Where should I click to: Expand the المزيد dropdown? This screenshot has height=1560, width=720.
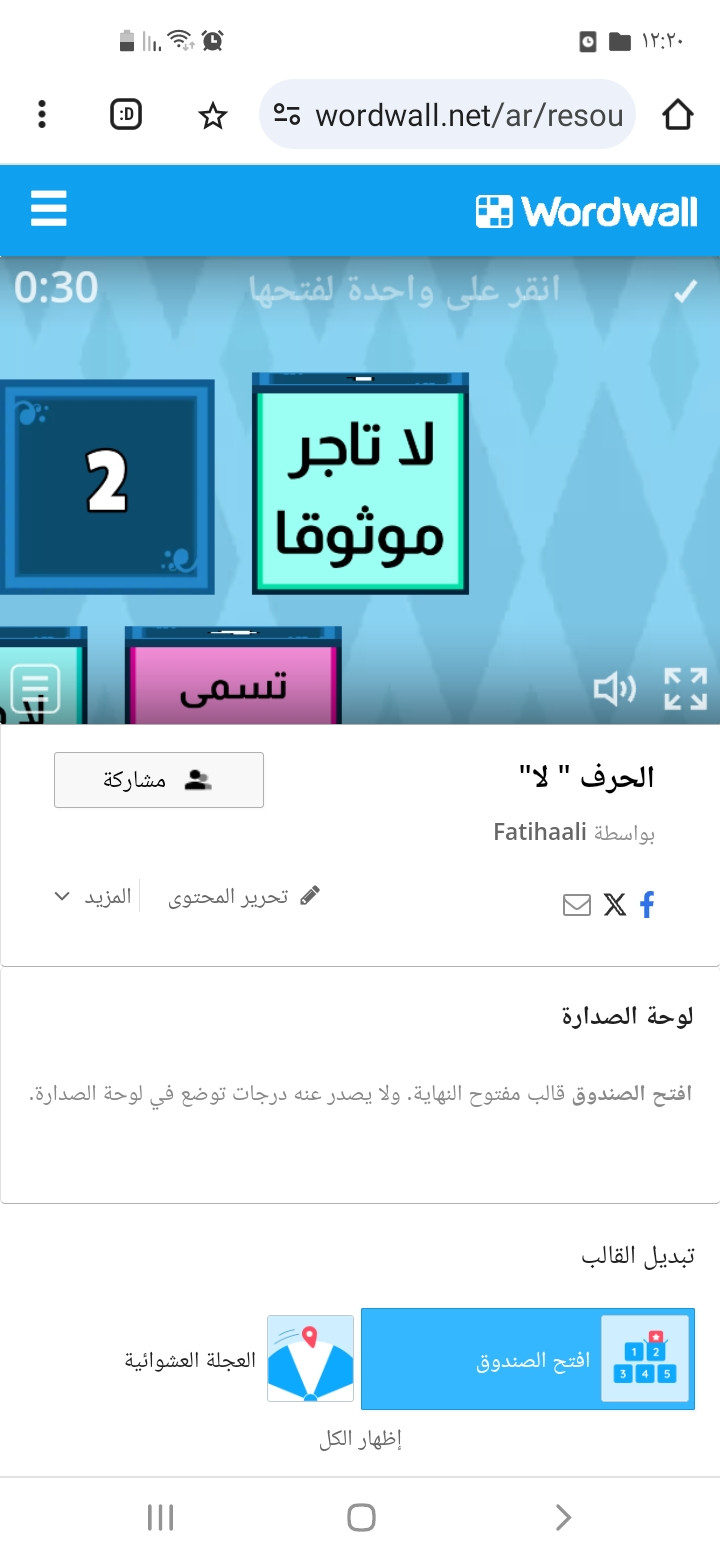pyautogui.click(x=93, y=896)
